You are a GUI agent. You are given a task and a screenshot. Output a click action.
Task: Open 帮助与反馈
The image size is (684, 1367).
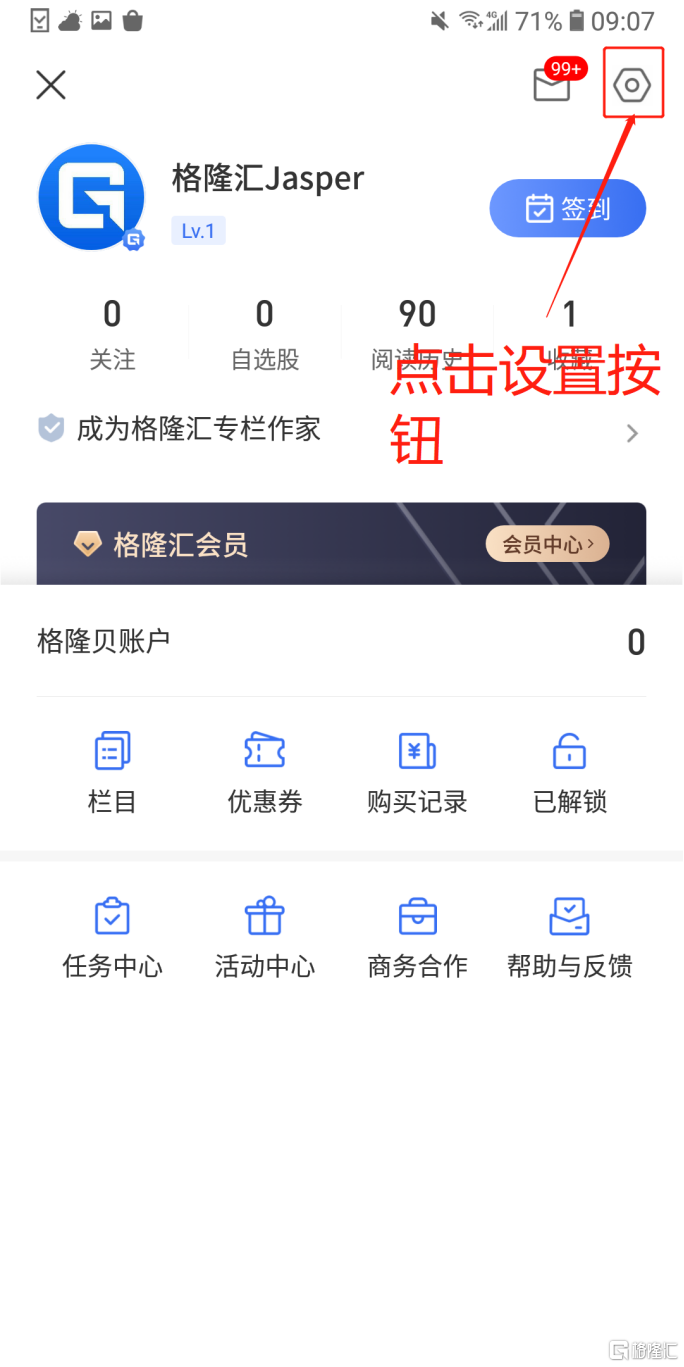click(x=570, y=937)
